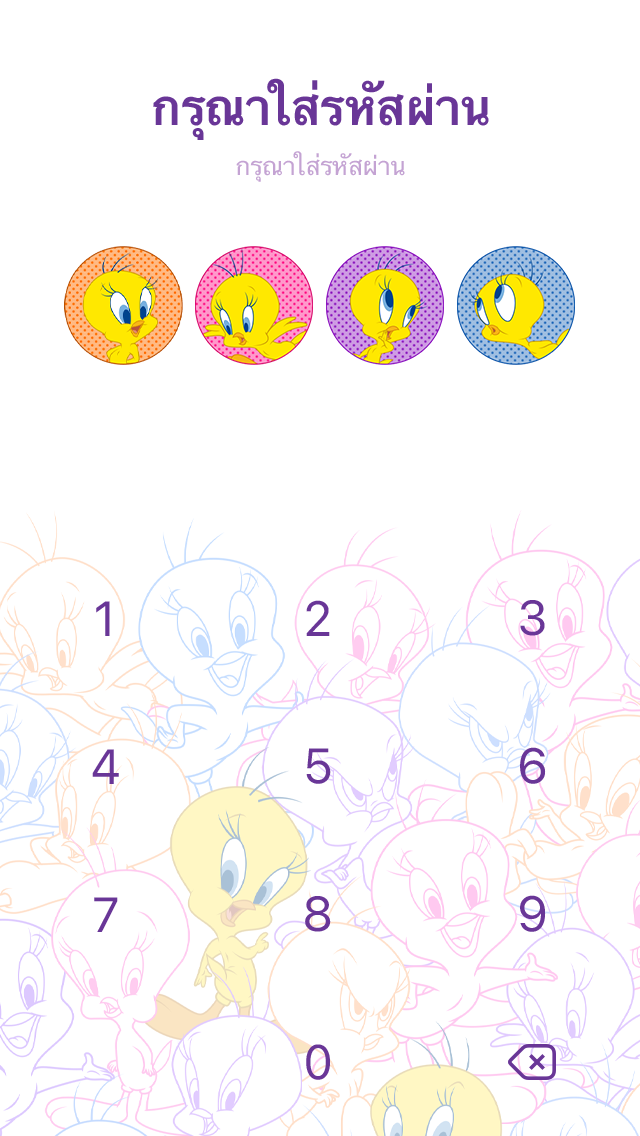Select digit 9 on the keypad
The image size is (640, 1136).
pos(532,915)
